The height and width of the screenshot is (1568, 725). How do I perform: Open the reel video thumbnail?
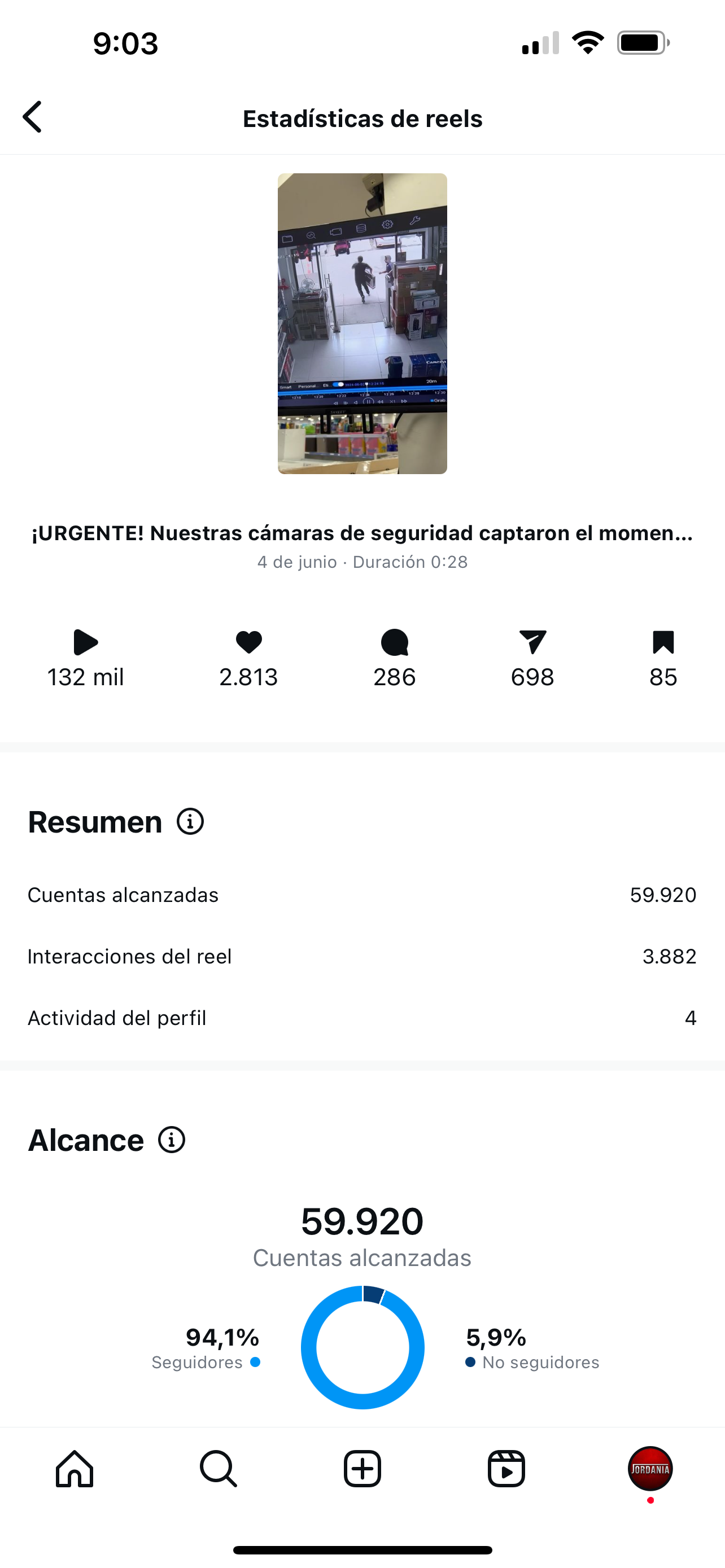[x=362, y=323]
